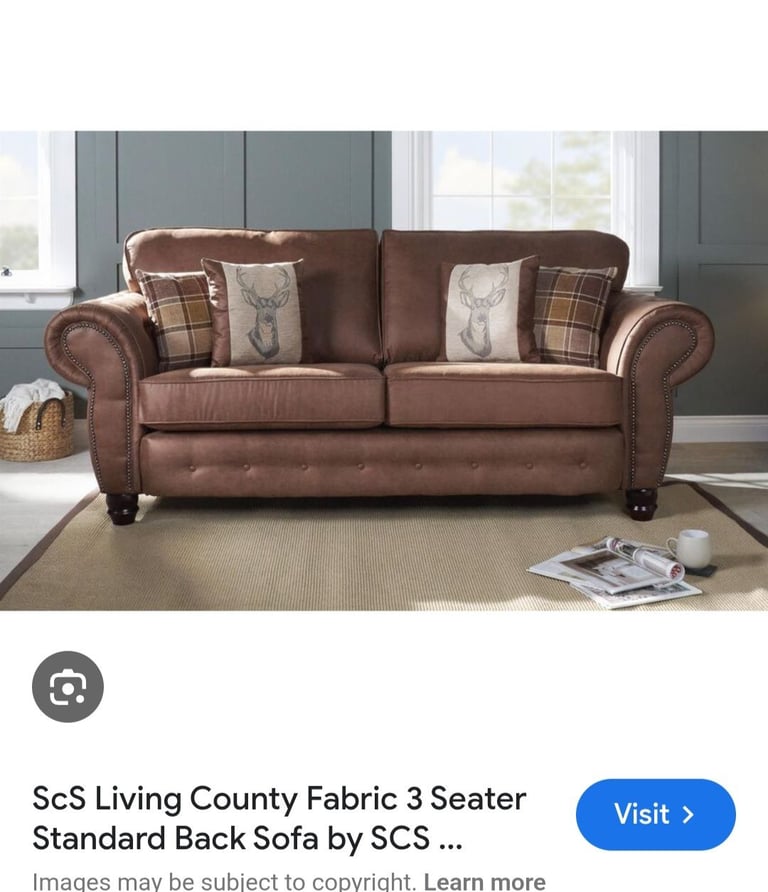
Task: Open ScS Living County Fabric sofa title
Action: [x=279, y=817]
